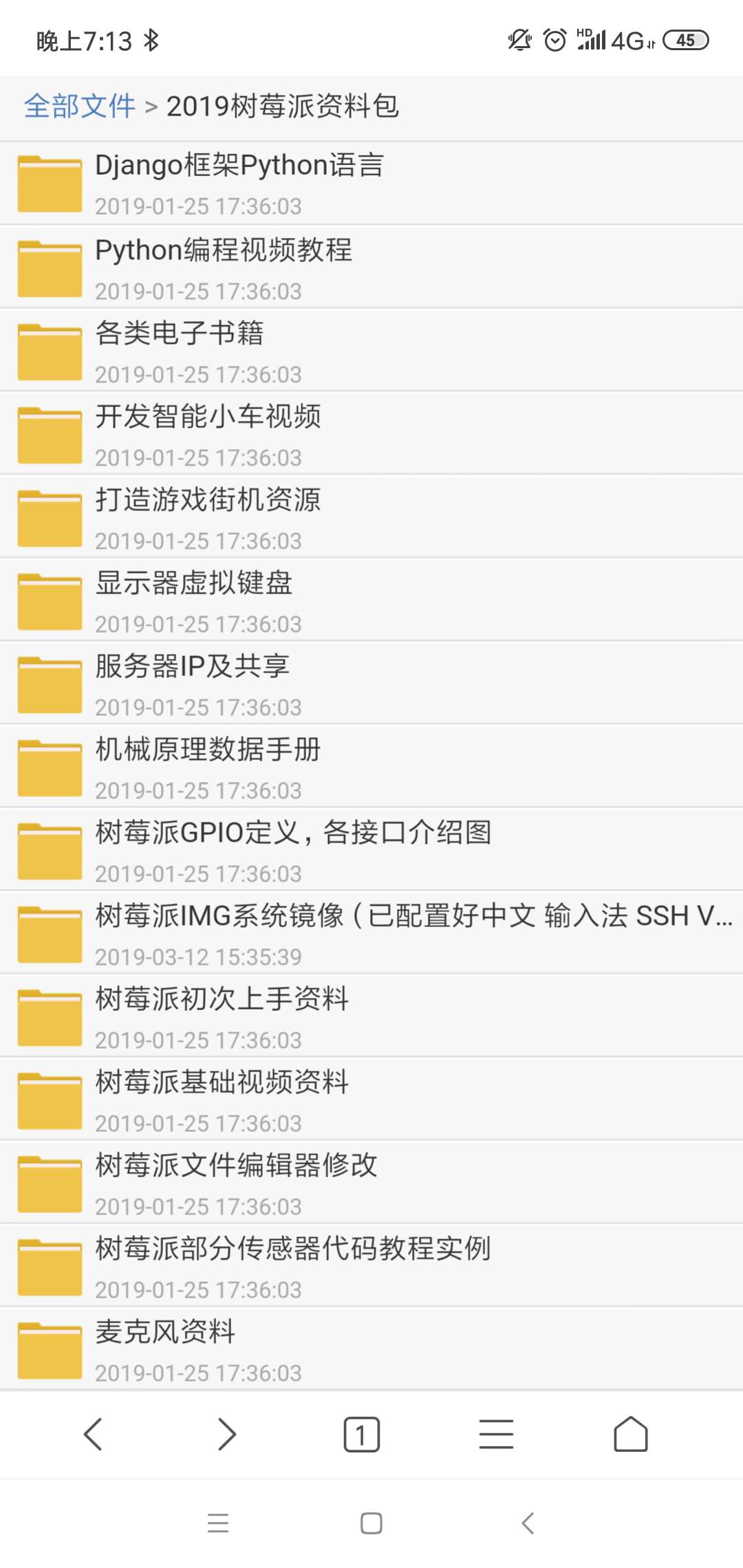The height and width of the screenshot is (1568, 743).
Task: Go to 全部文件 in the breadcrumb
Action: 80,106
